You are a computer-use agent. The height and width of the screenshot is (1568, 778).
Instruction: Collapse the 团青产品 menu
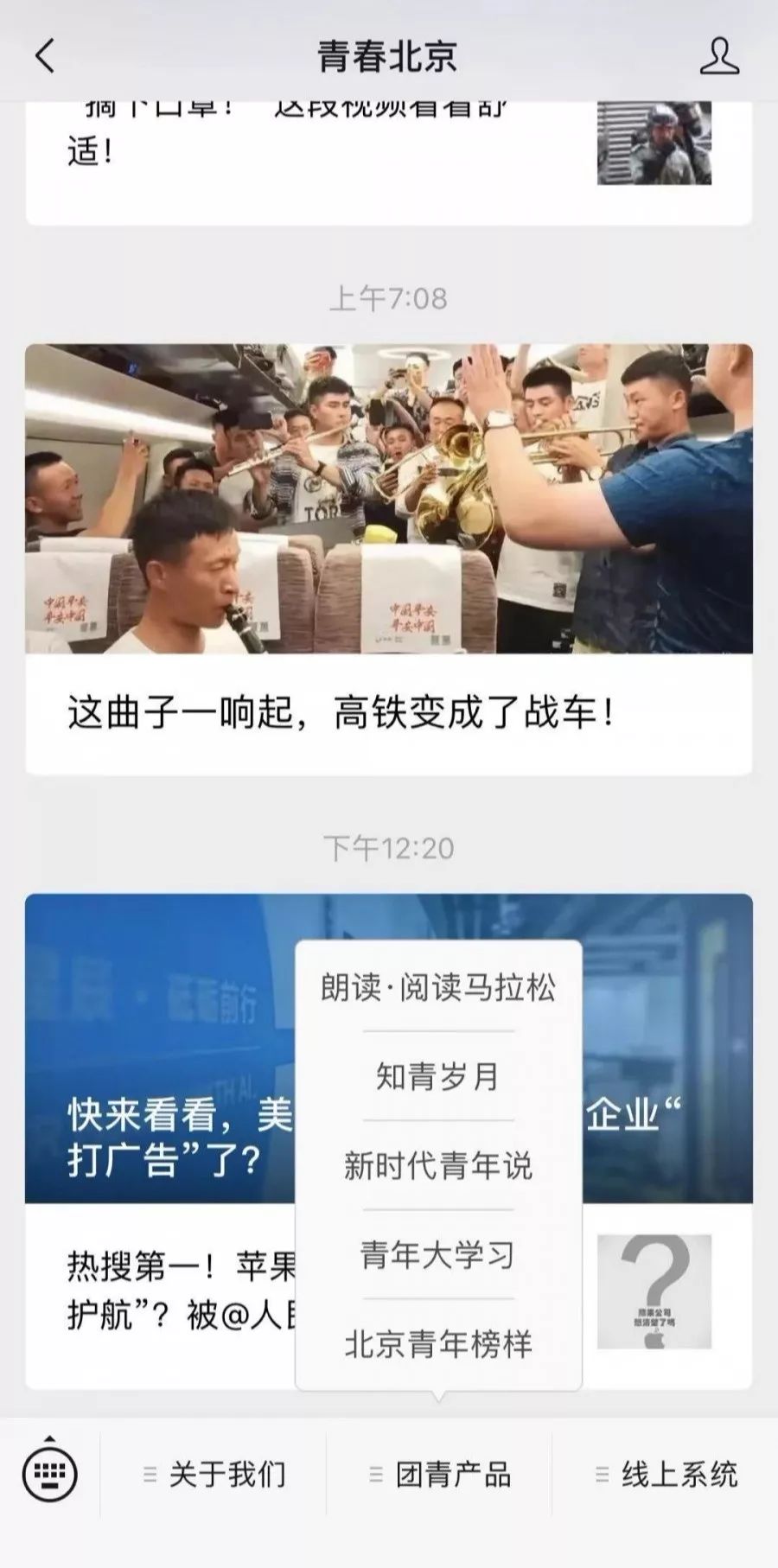pos(439,1474)
